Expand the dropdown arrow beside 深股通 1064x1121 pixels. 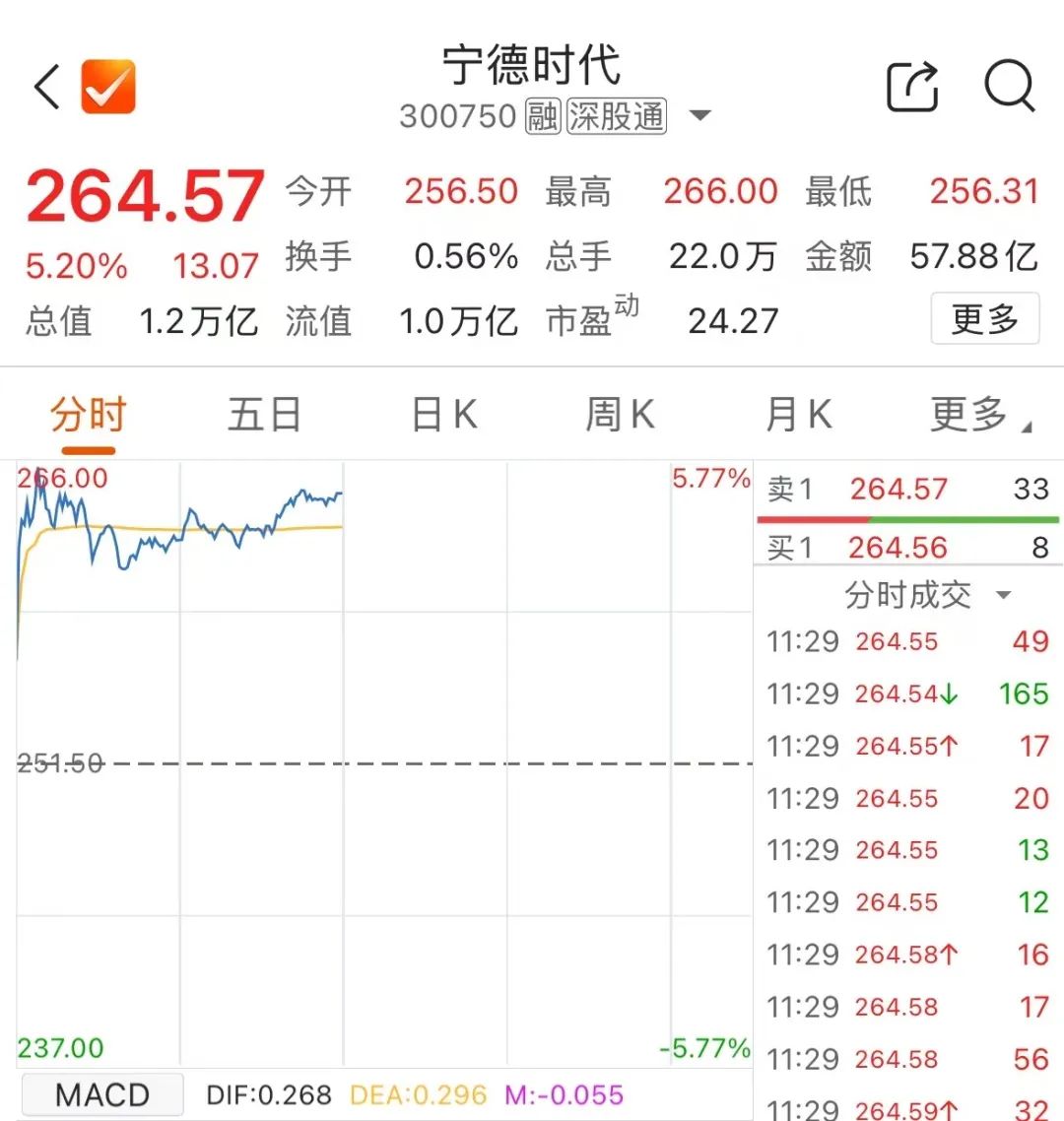point(699,116)
